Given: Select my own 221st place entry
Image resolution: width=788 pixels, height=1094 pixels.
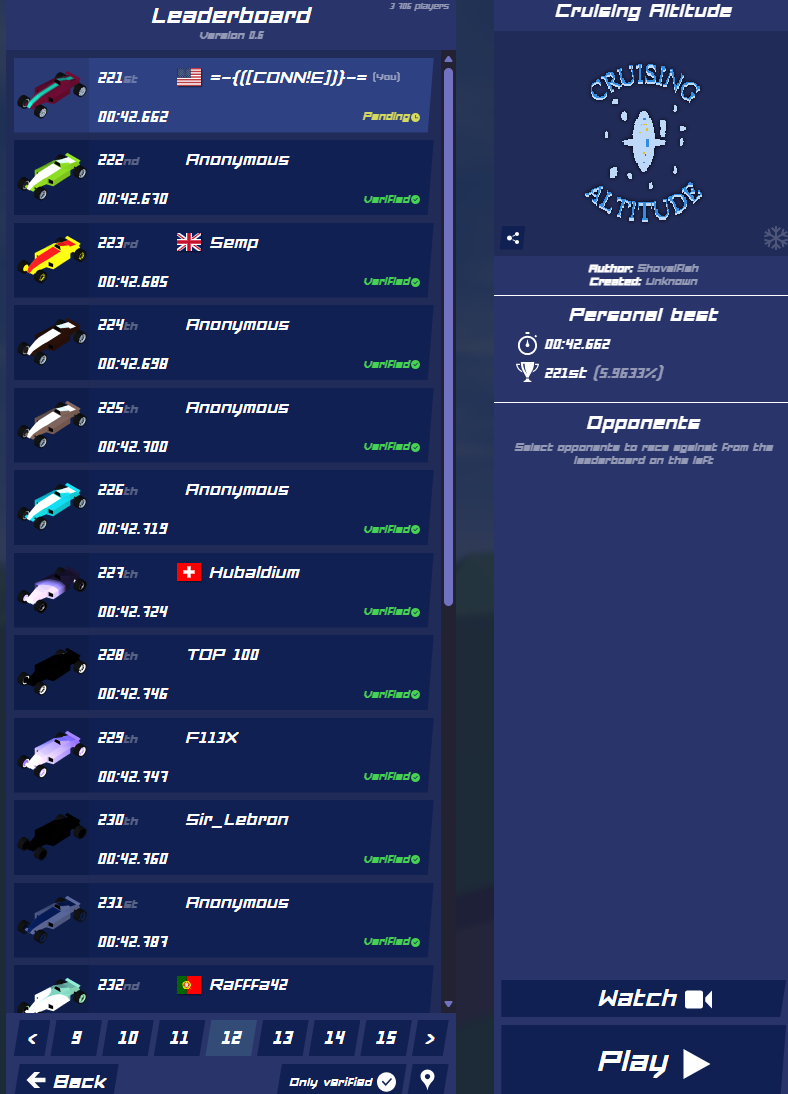Looking at the screenshot, I should (223, 95).
